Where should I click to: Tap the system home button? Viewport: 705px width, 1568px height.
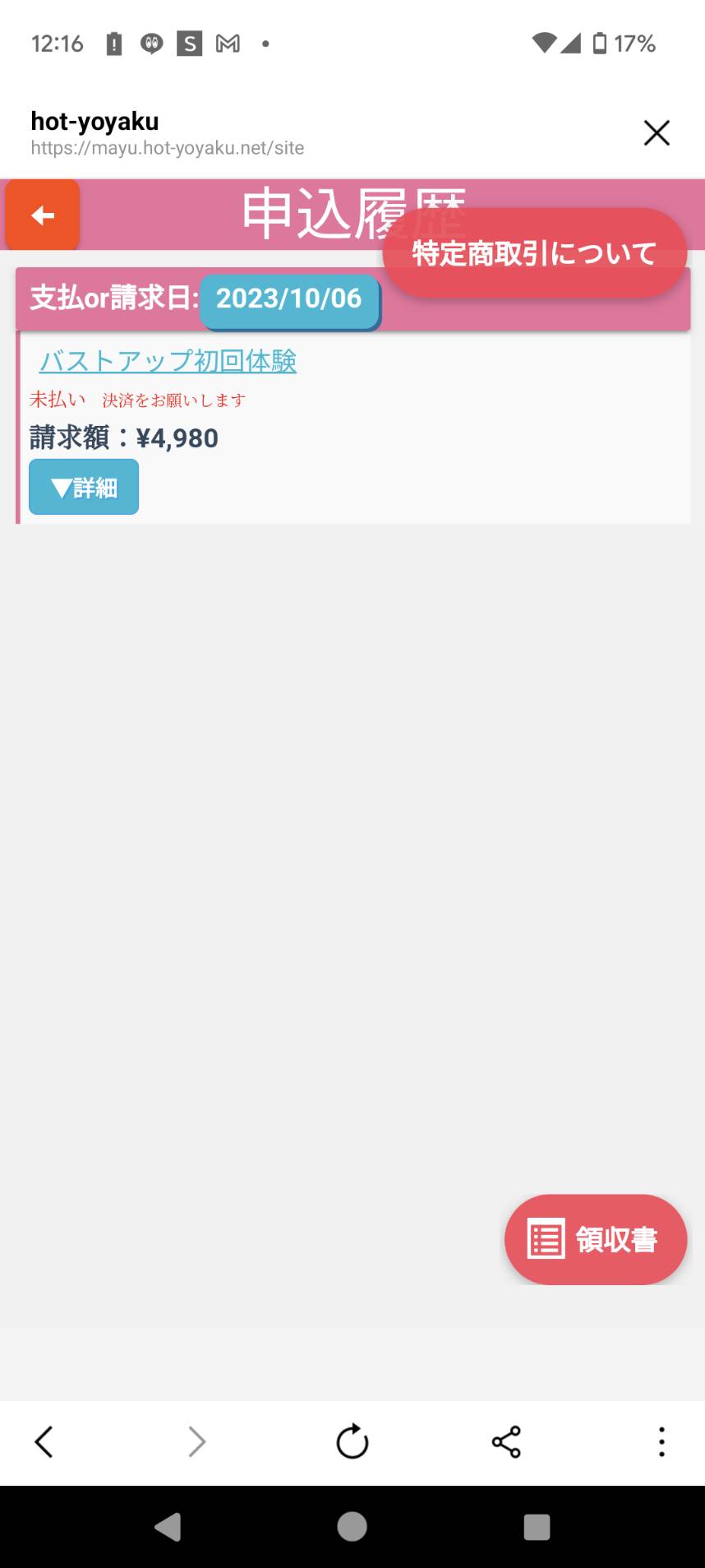click(352, 1527)
